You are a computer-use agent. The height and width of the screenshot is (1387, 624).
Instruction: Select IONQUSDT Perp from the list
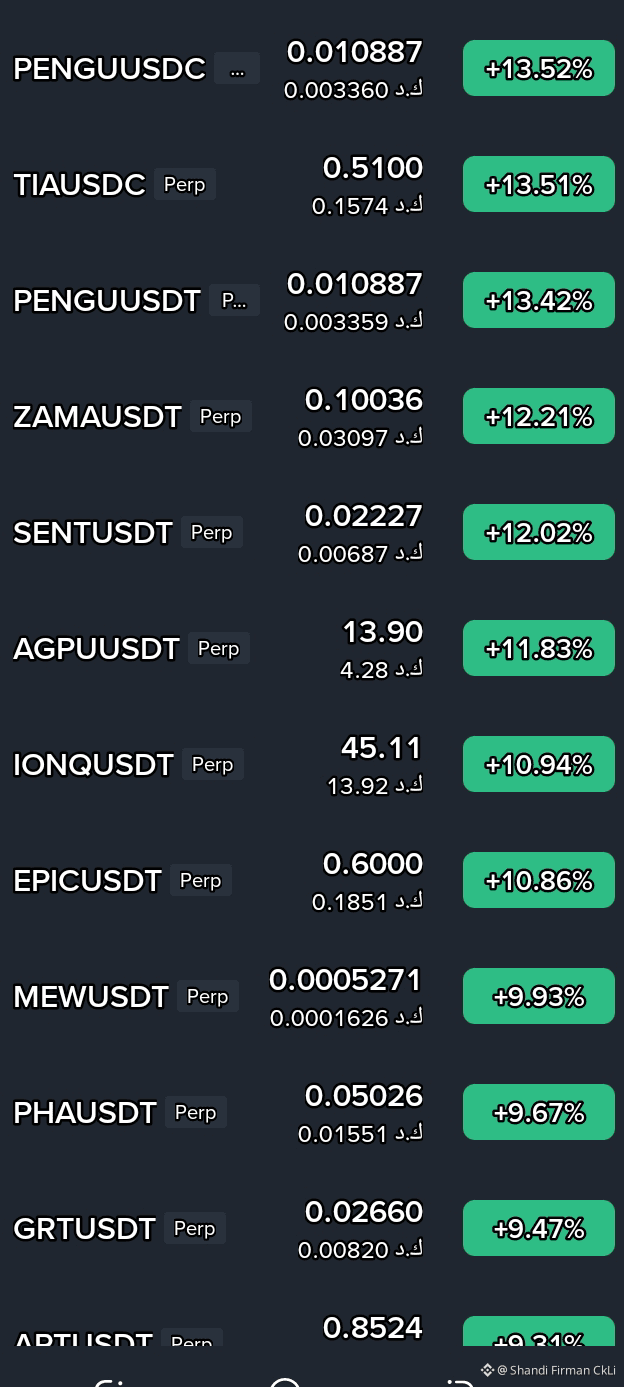click(x=312, y=764)
